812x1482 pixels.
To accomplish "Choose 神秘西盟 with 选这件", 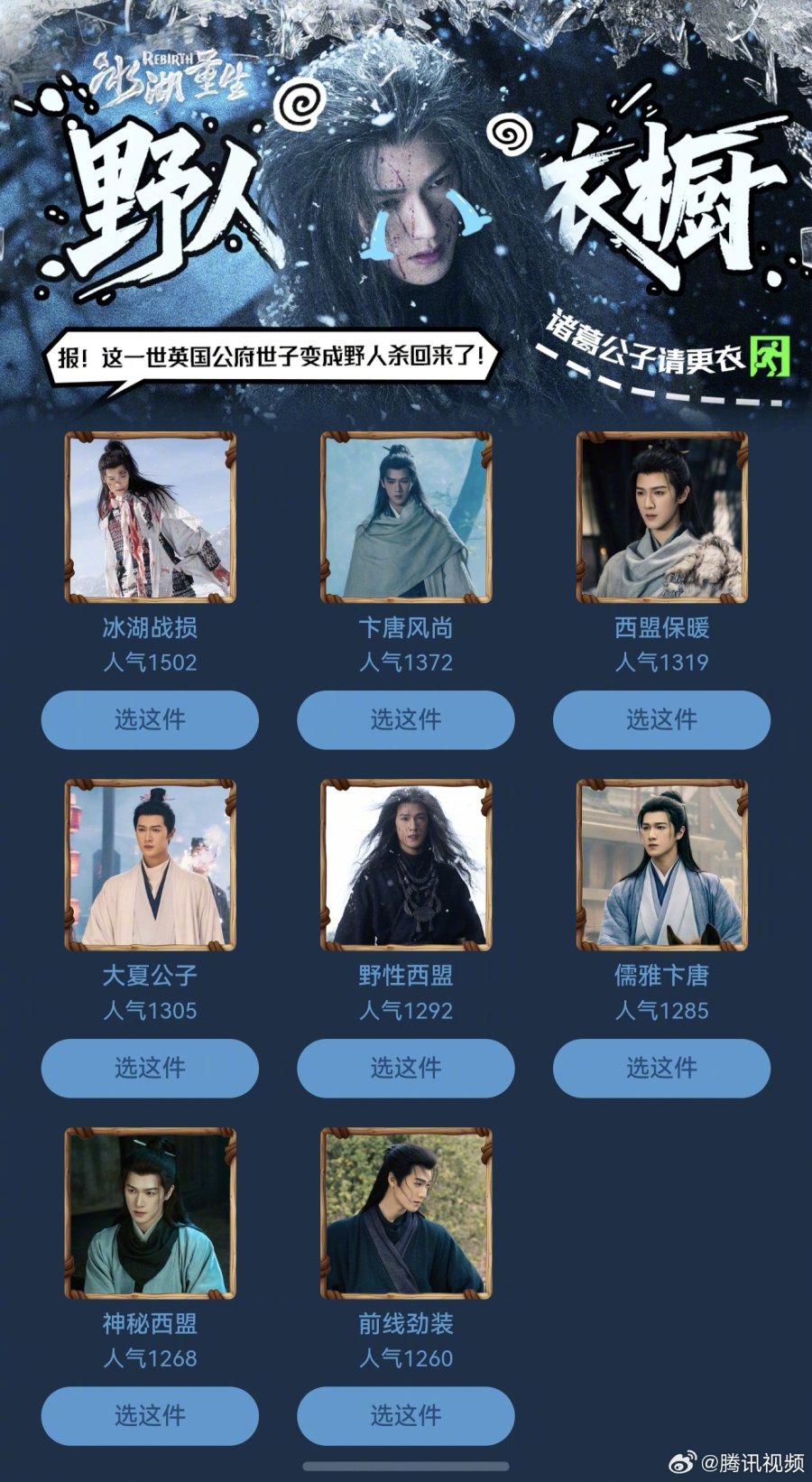I will pyautogui.click(x=150, y=1415).
